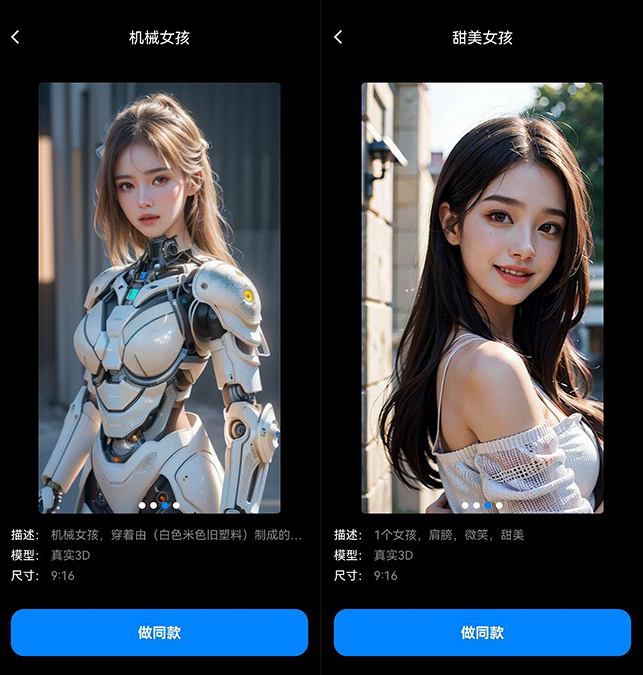Image resolution: width=643 pixels, height=675 pixels.
Task: Tap the page indicator dots on 机械女孩 image
Action: (159, 505)
